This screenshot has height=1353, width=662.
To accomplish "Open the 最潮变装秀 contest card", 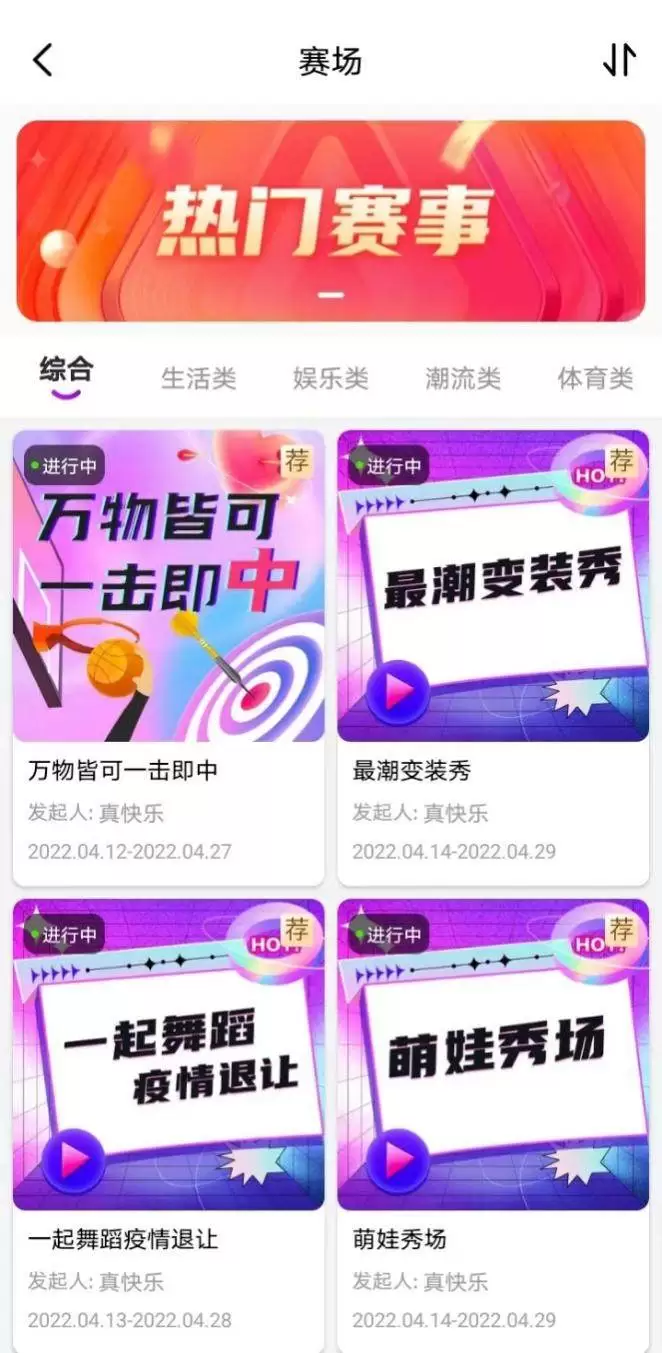I will tap(493, 655).
